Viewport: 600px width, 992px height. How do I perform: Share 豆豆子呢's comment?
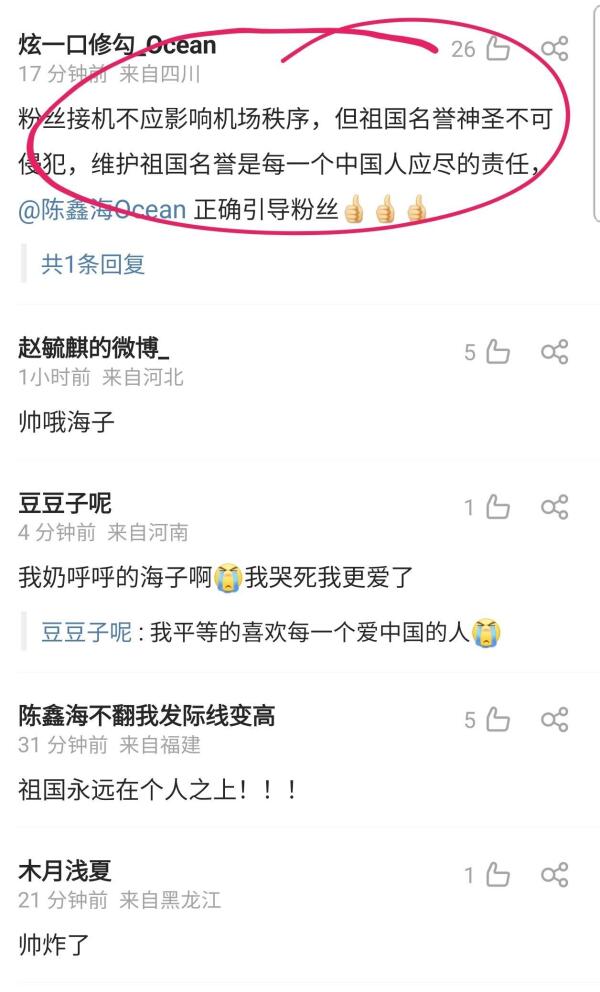point(554,507)
